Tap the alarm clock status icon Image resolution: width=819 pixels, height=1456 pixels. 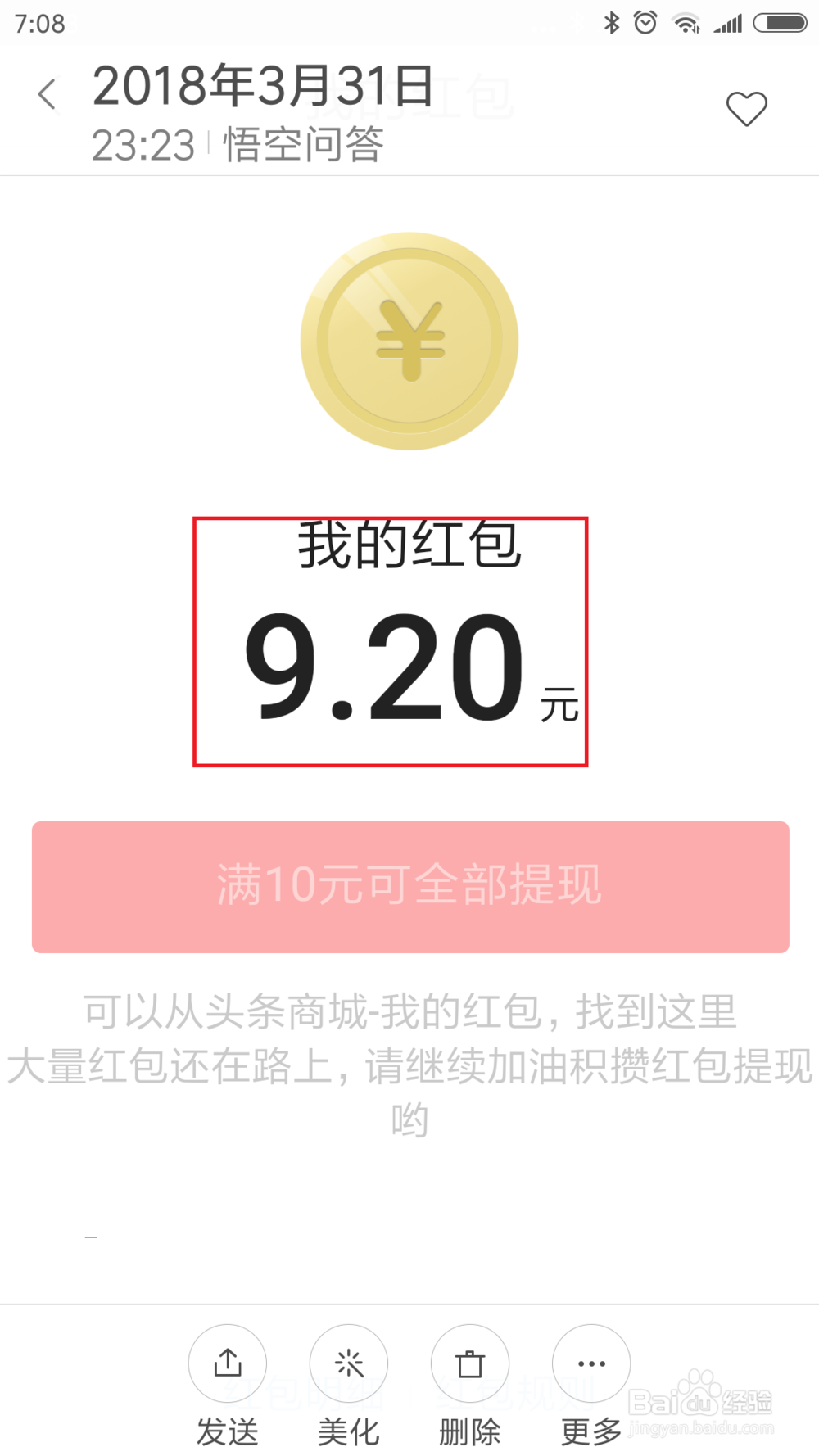point(646,23)
